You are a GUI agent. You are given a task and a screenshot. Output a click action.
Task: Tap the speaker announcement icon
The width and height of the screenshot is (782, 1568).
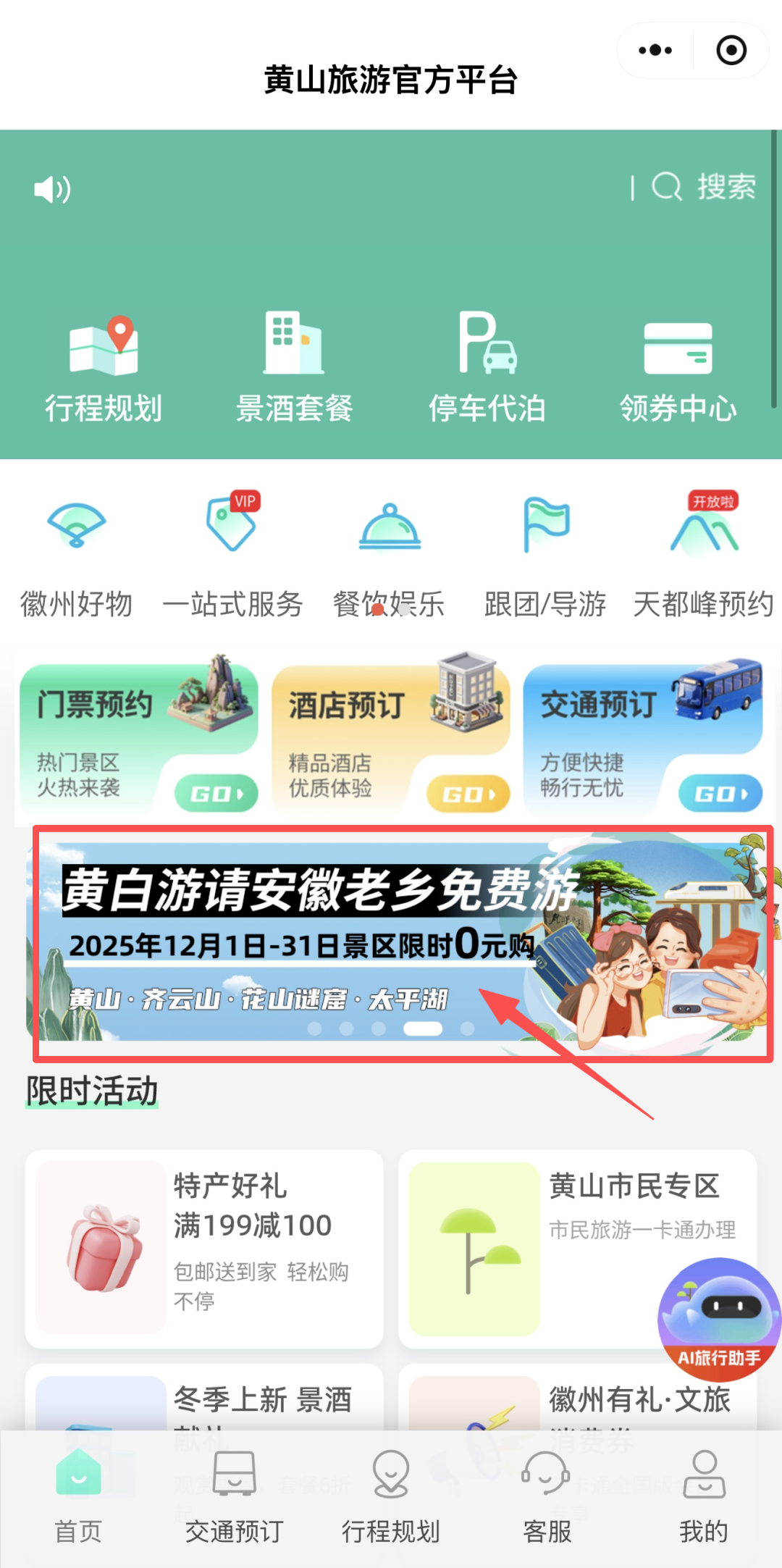tap(52, 190)
